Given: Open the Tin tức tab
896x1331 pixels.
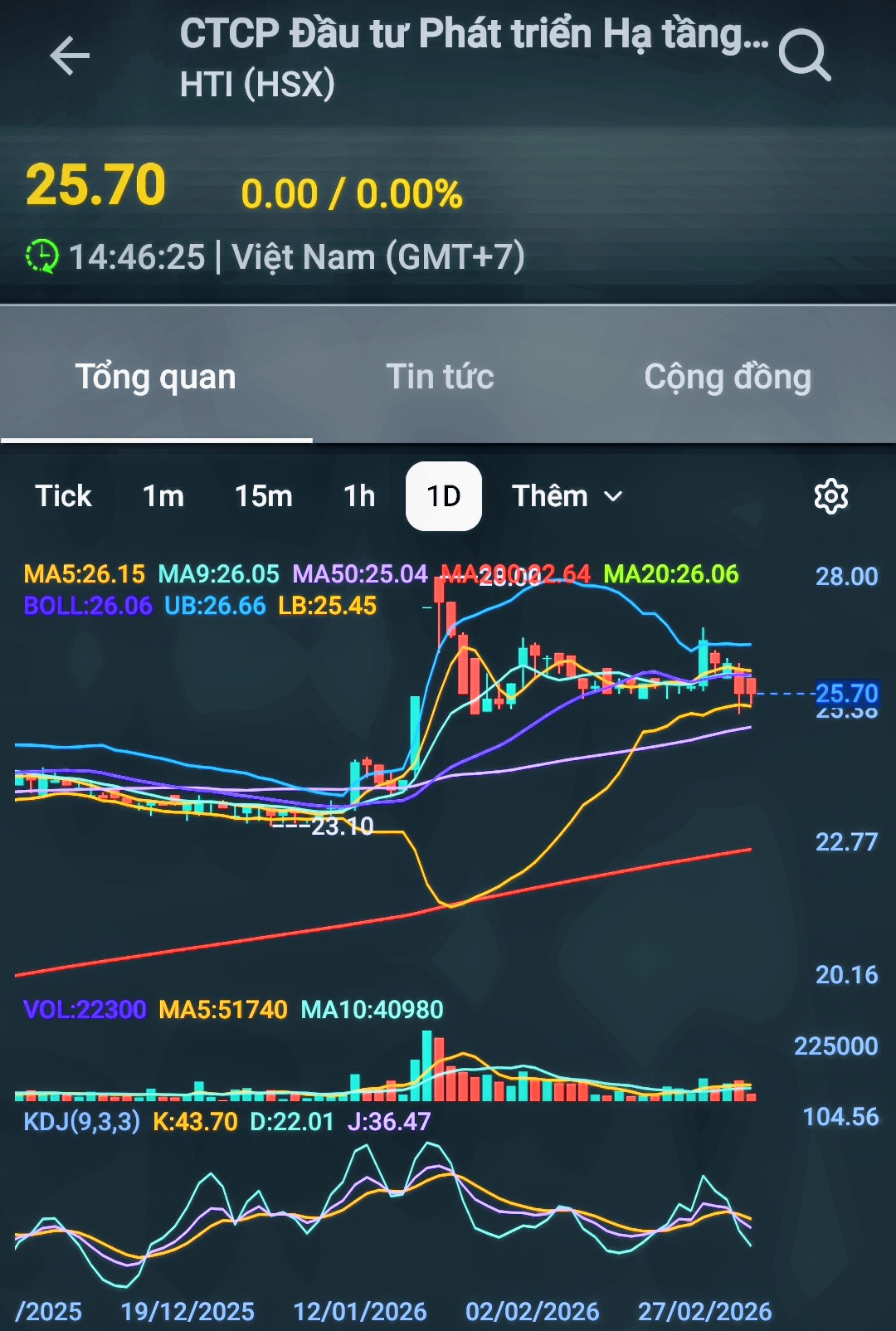Looking at the screenshot, I should pos(440,377).
